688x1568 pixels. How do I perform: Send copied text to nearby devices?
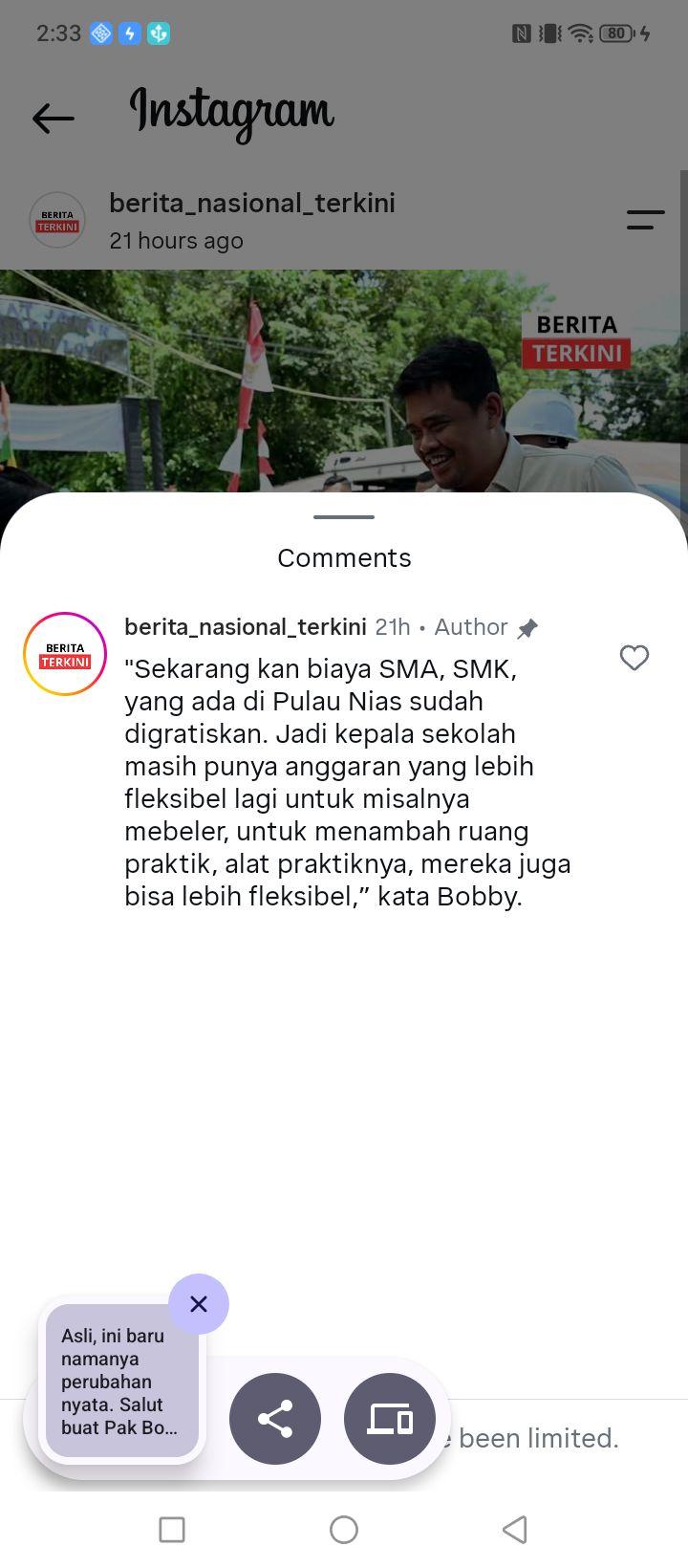390,1419
